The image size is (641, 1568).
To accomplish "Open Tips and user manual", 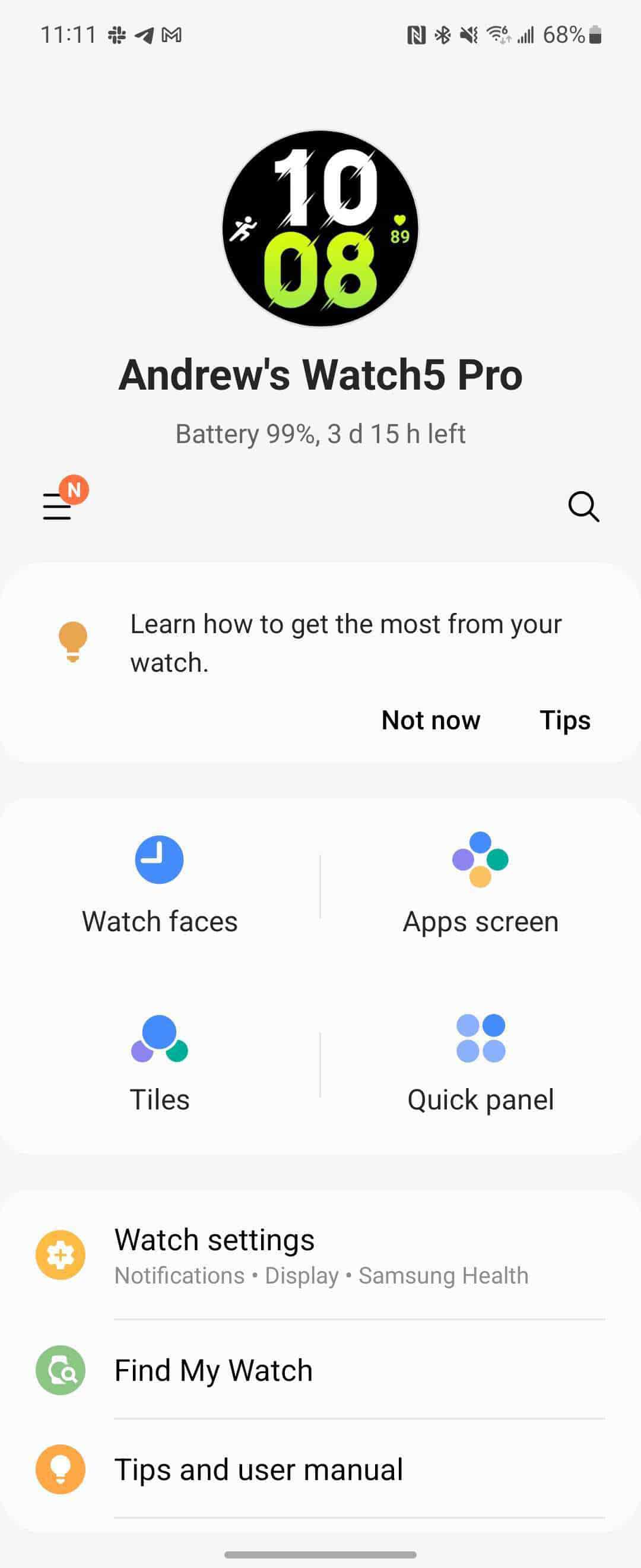I will tap(258, 1469).
